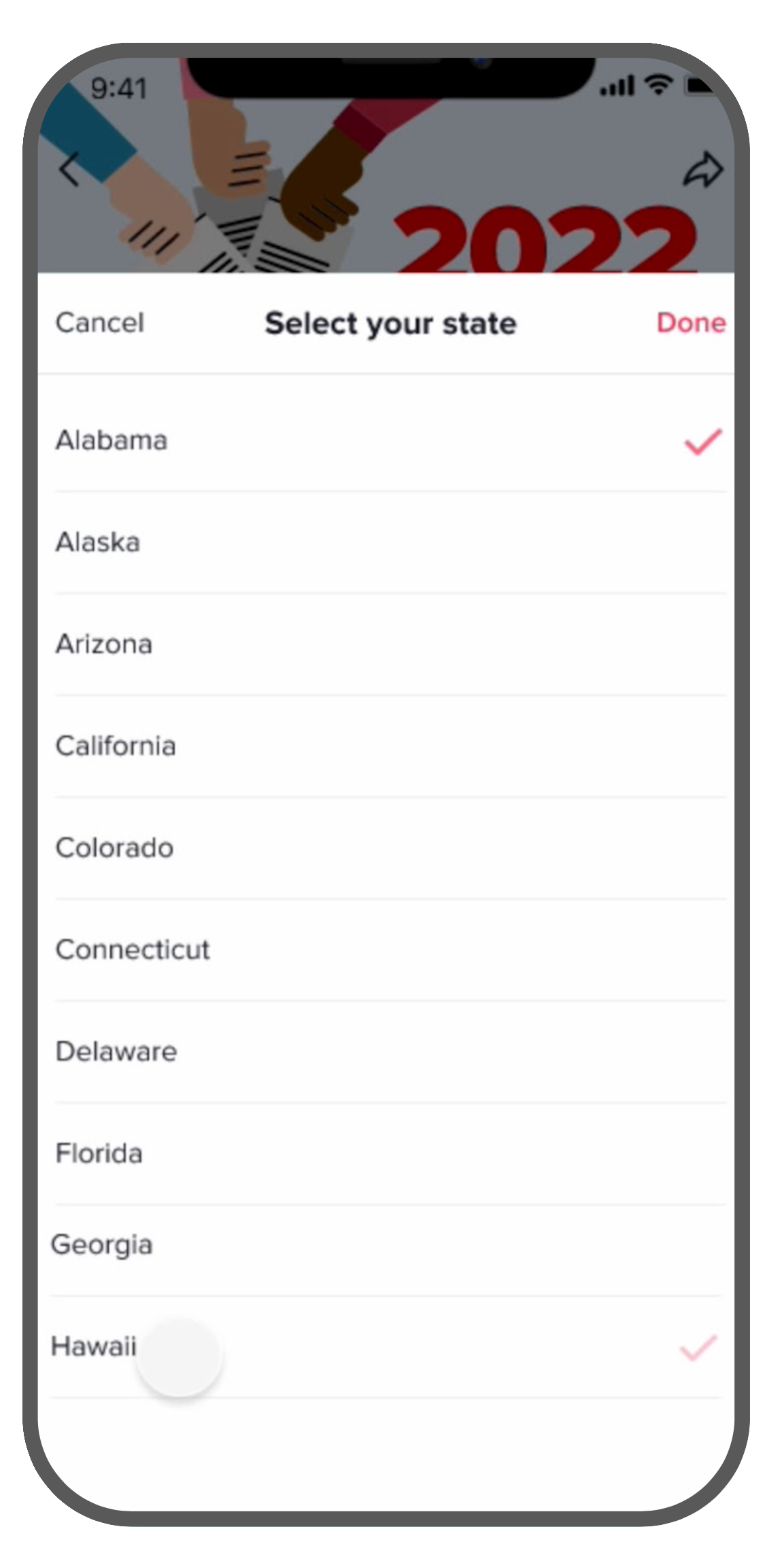Share using the arrow icon
784x1563 pixels.
tap(702, 170)
